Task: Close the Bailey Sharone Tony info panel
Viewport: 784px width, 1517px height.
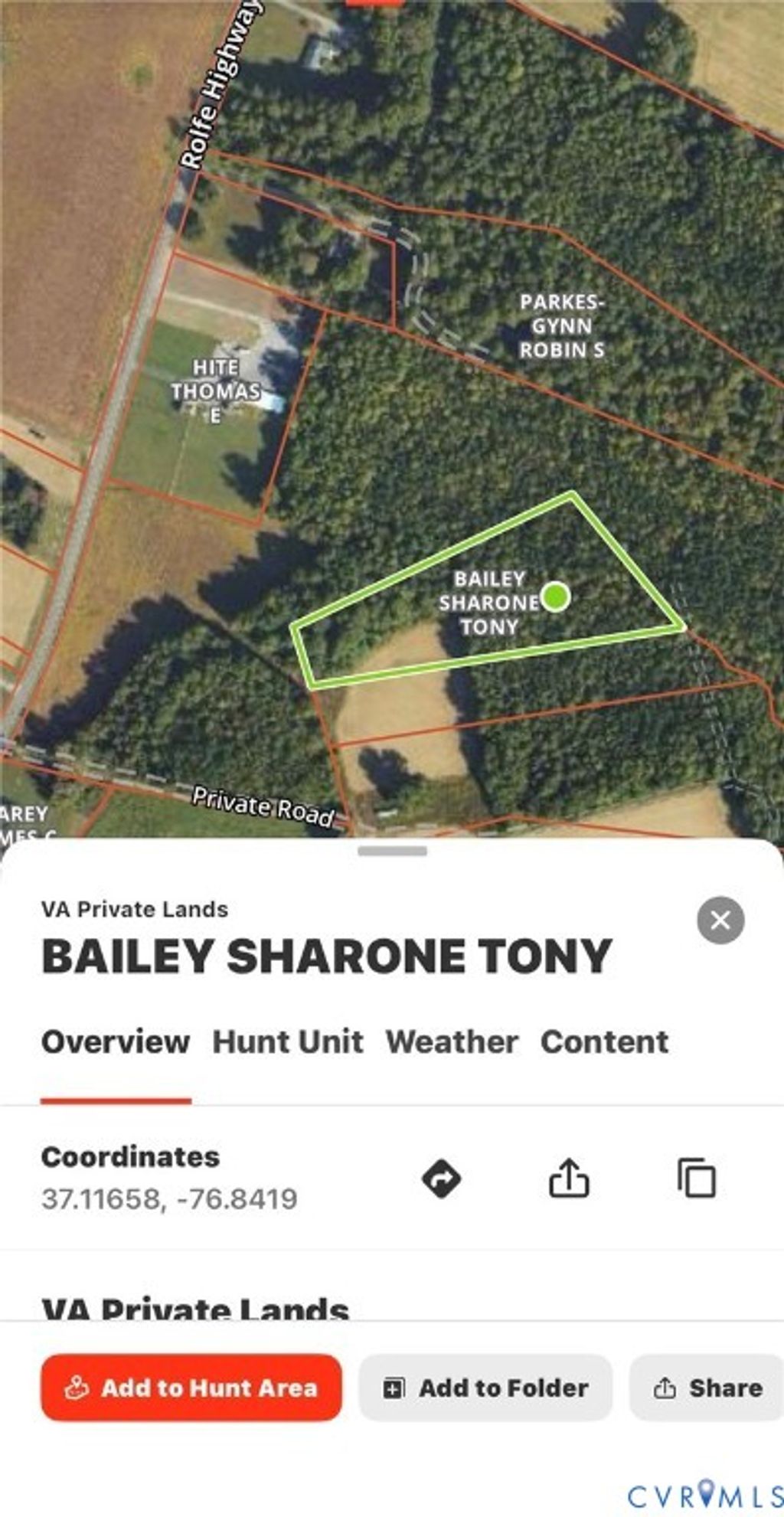Action: (720, 920)
